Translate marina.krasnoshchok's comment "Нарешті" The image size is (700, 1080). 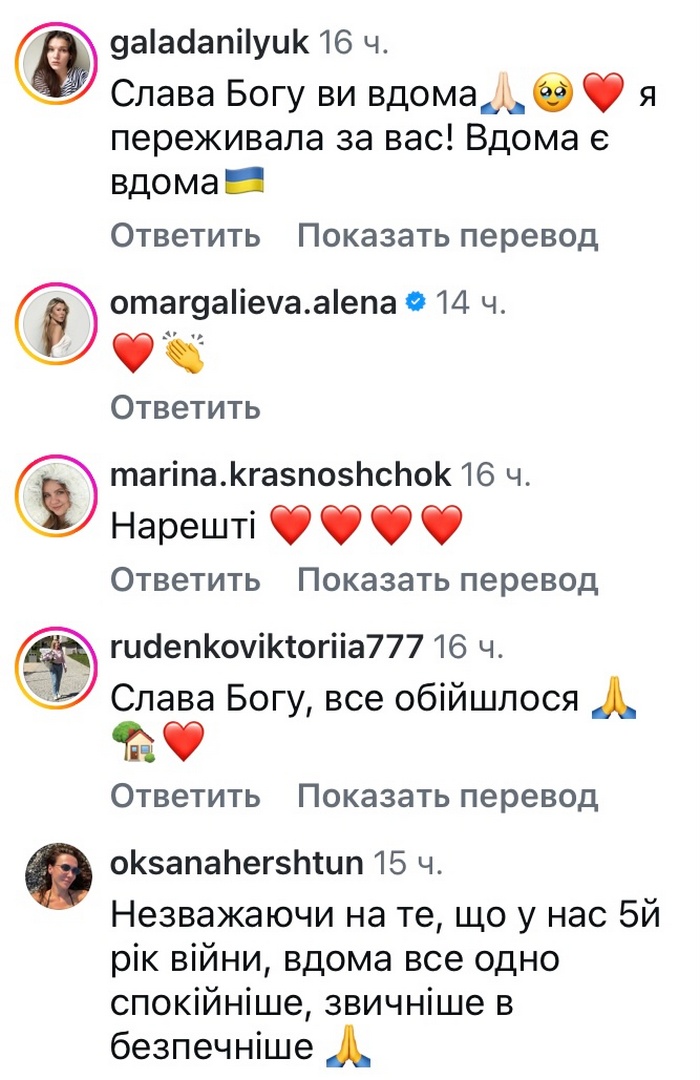[447, 580]
